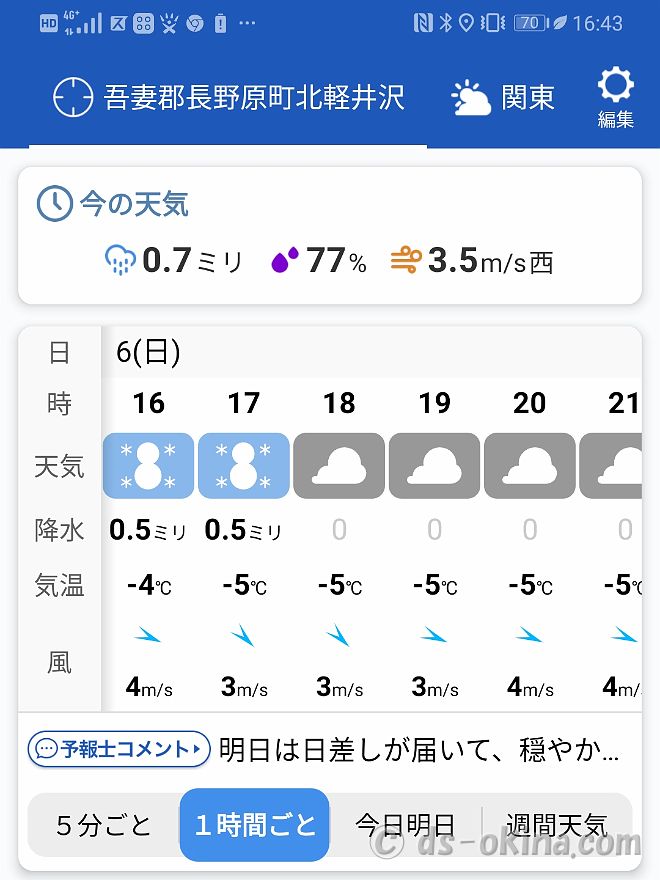Select the 1時間ごと hourly forecast
The width and height of the screenshot is (660, 880).
coord(255,825)
